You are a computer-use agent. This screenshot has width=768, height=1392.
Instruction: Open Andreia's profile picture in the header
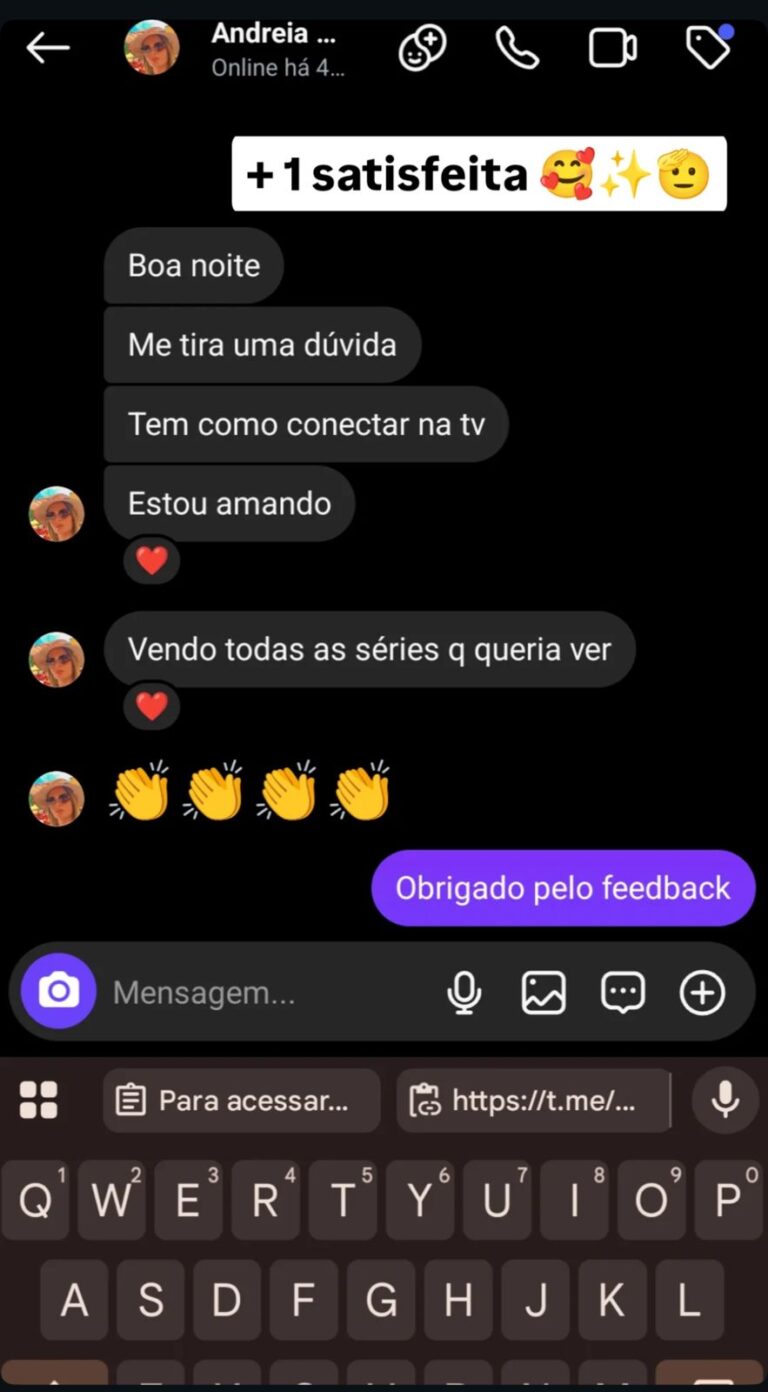pos(151,47)
